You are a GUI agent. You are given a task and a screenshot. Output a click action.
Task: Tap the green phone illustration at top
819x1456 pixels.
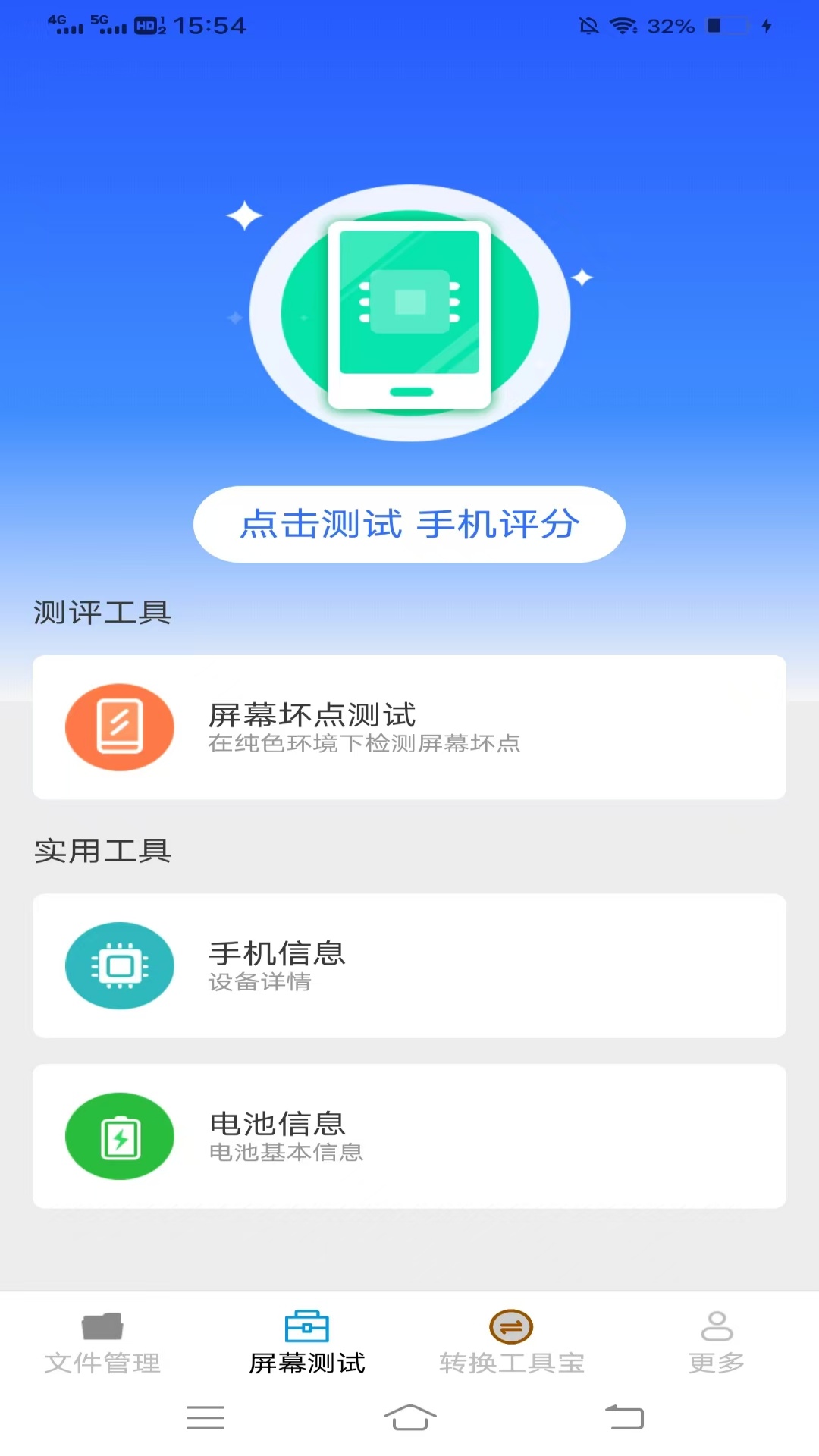click(x=409, y=312)
